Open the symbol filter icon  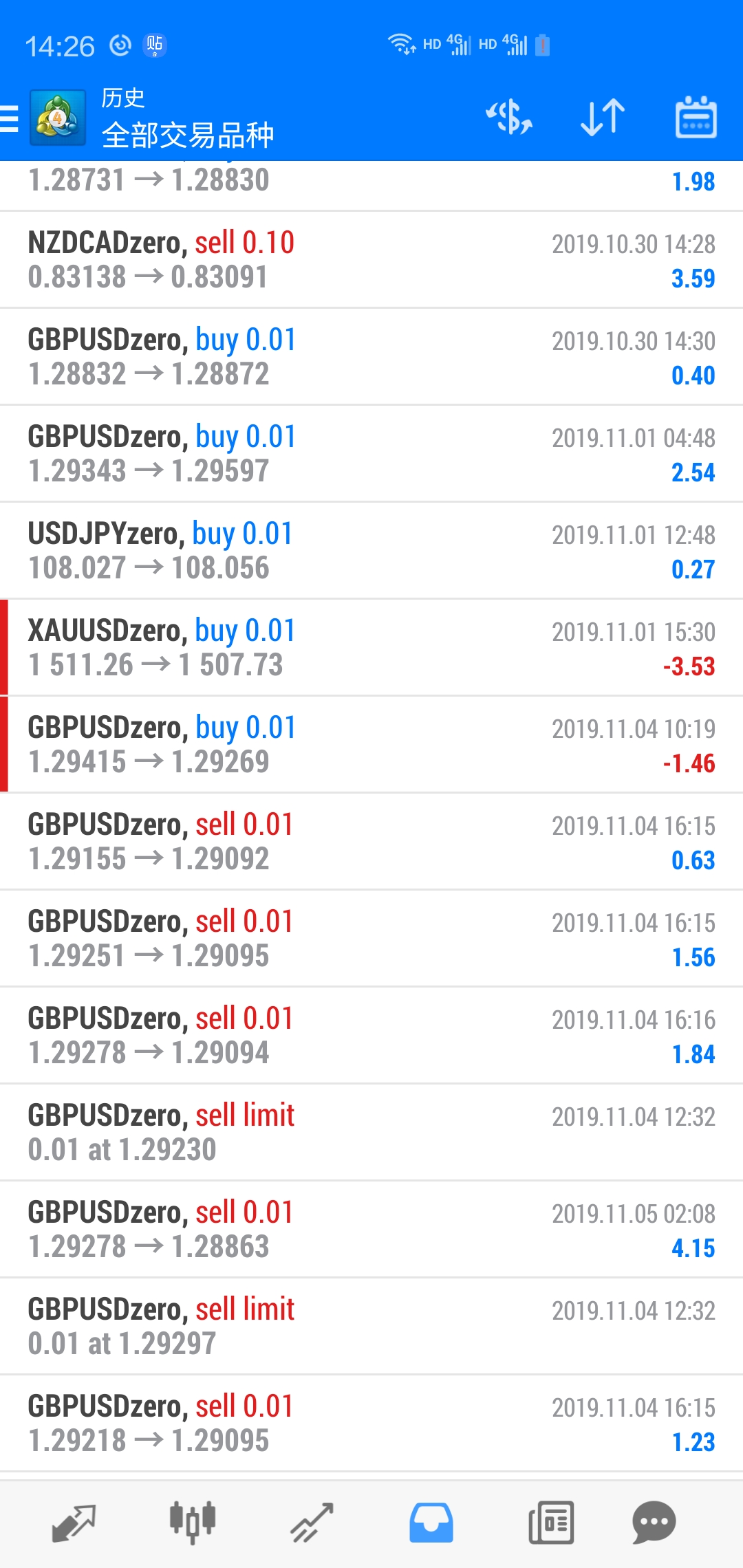point(509,117)
